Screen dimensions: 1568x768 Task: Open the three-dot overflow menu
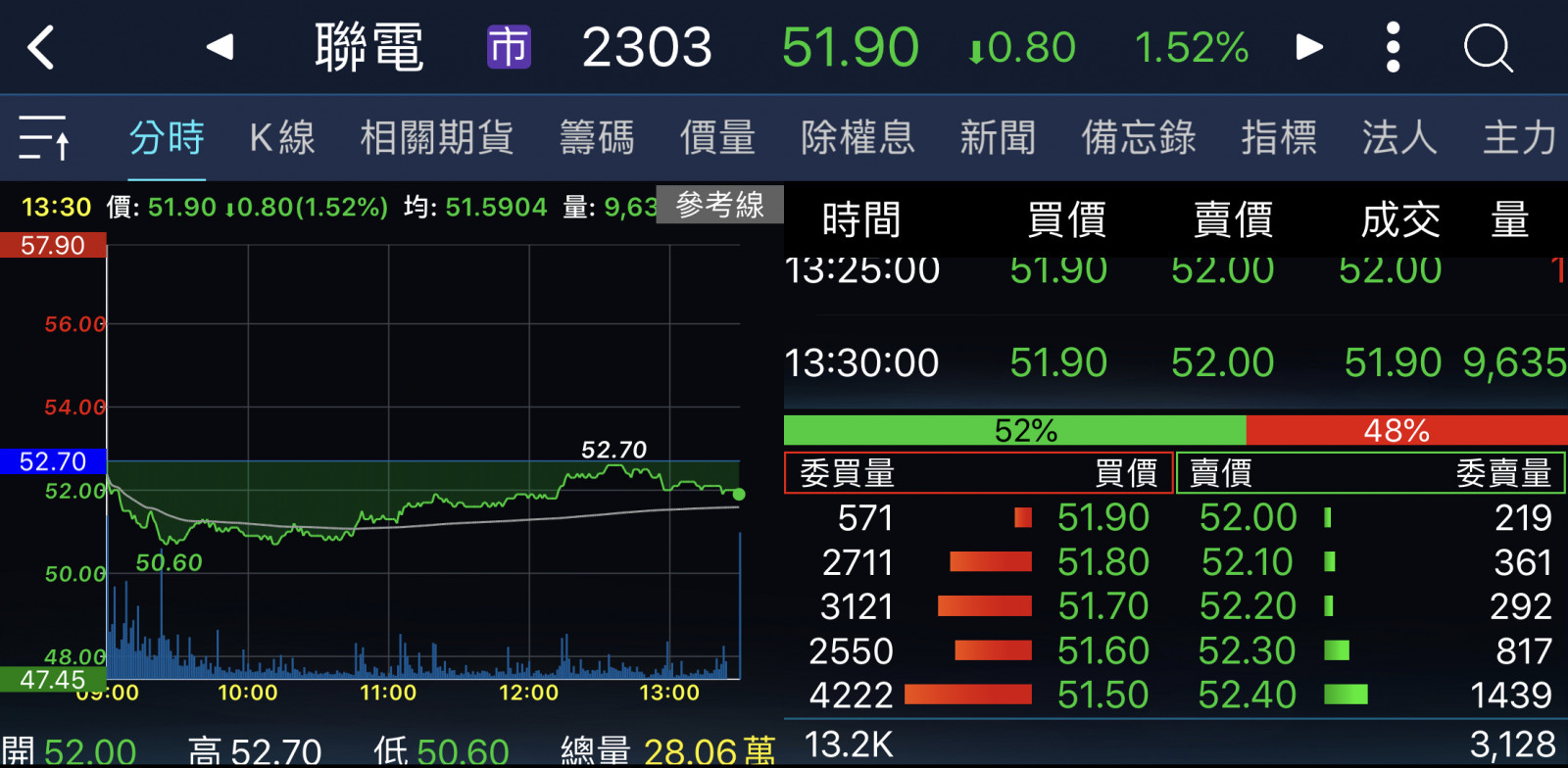[x=1393, y=47]
